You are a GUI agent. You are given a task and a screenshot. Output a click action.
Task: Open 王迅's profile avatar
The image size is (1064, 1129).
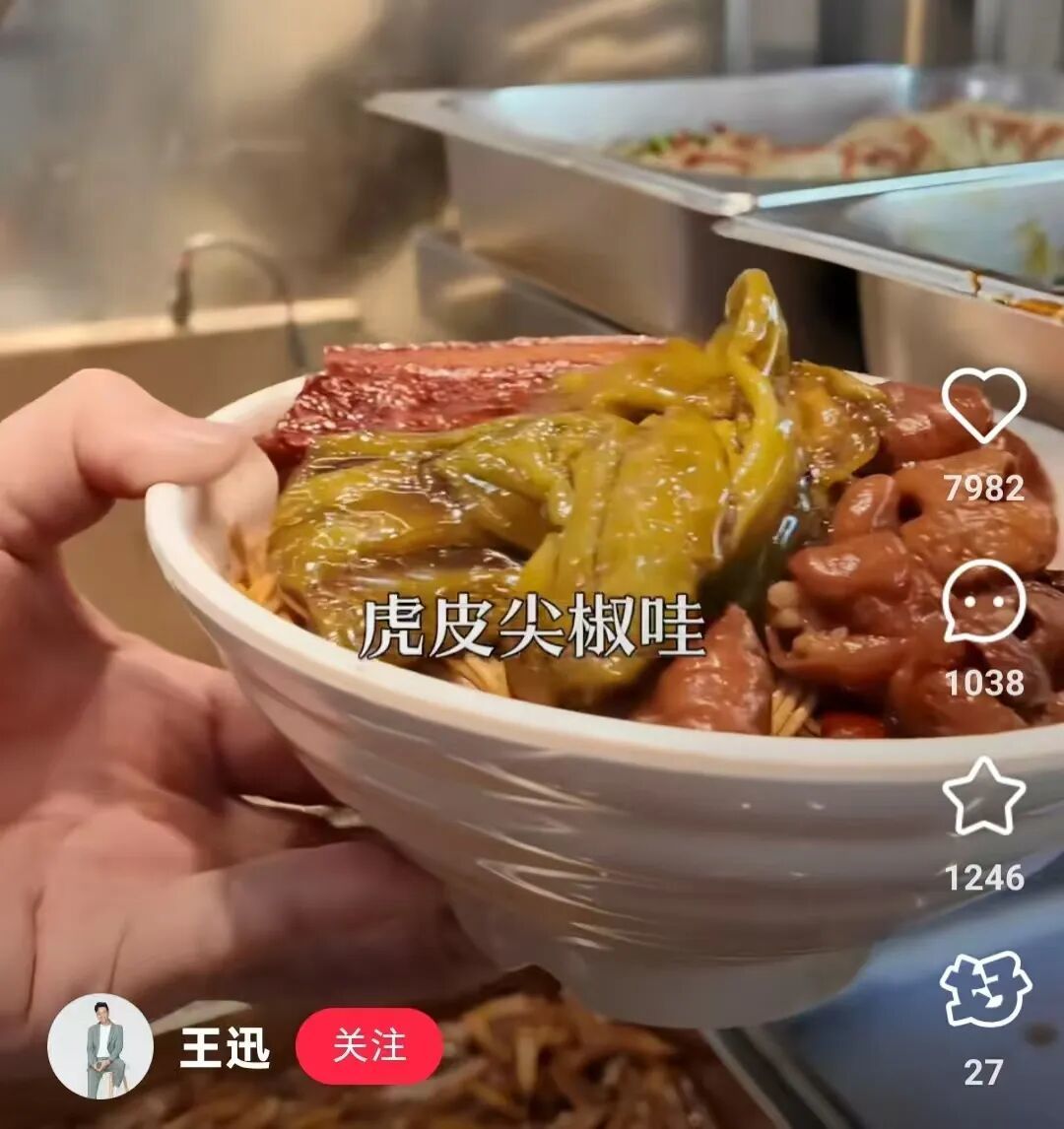[100, 1046]
